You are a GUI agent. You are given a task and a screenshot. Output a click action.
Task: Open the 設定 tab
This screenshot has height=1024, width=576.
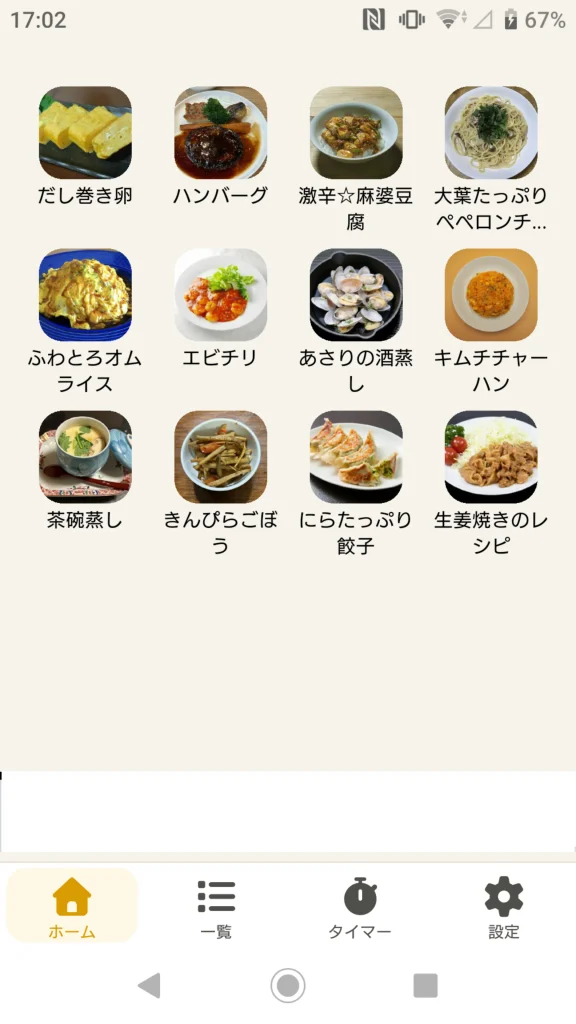click(504, 906)
